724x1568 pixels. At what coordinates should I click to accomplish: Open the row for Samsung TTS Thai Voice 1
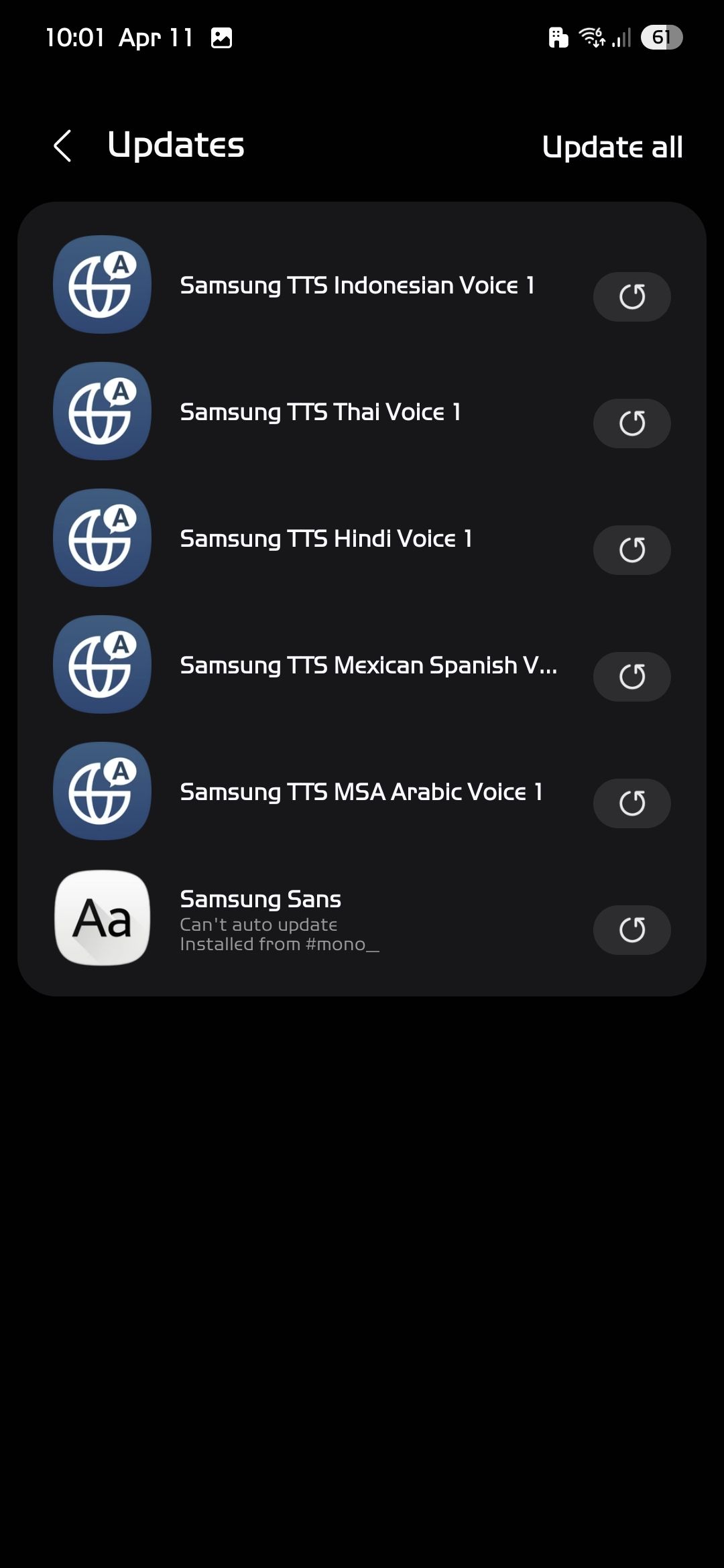(320, 411)
